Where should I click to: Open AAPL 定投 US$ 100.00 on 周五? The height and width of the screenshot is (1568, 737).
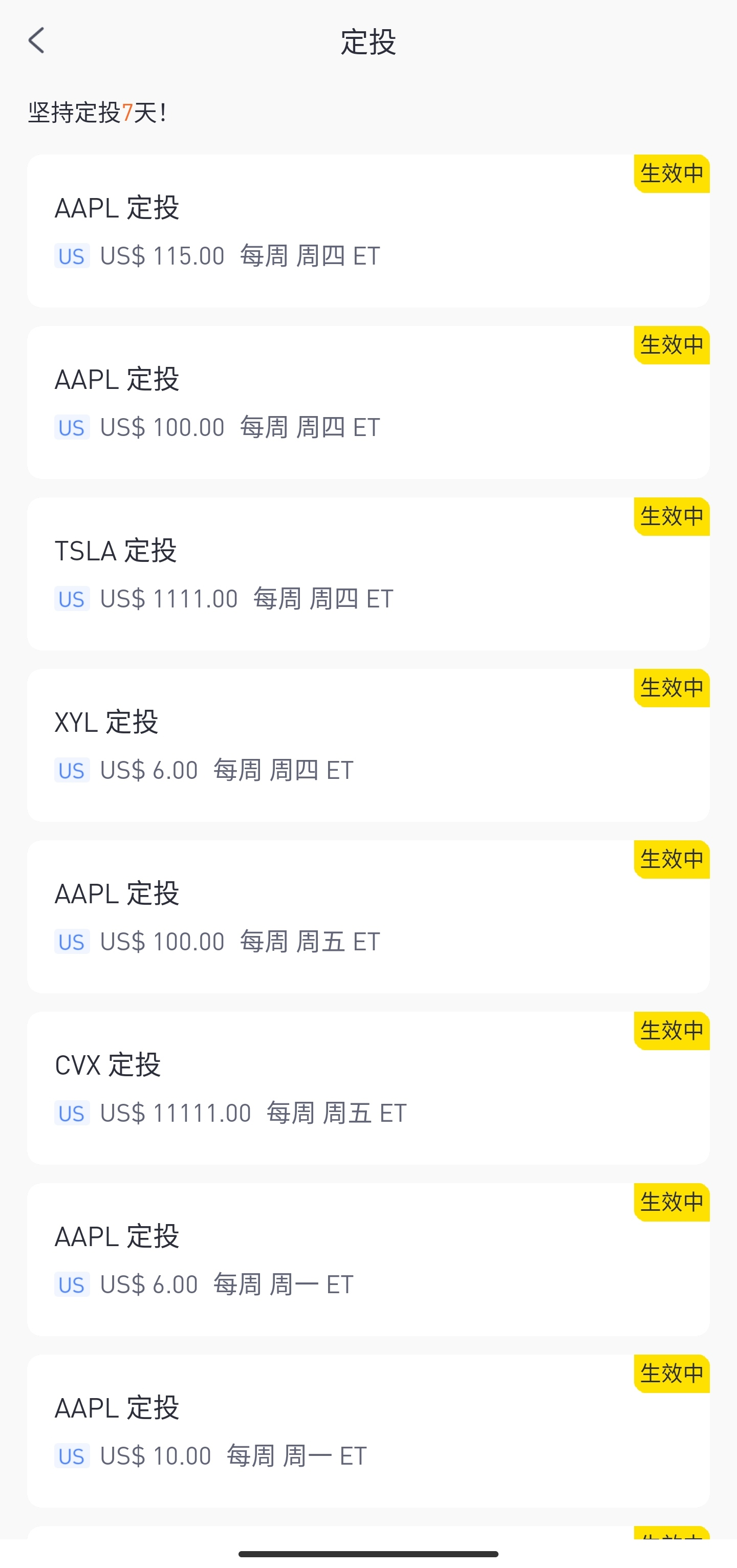coord(368,917)
